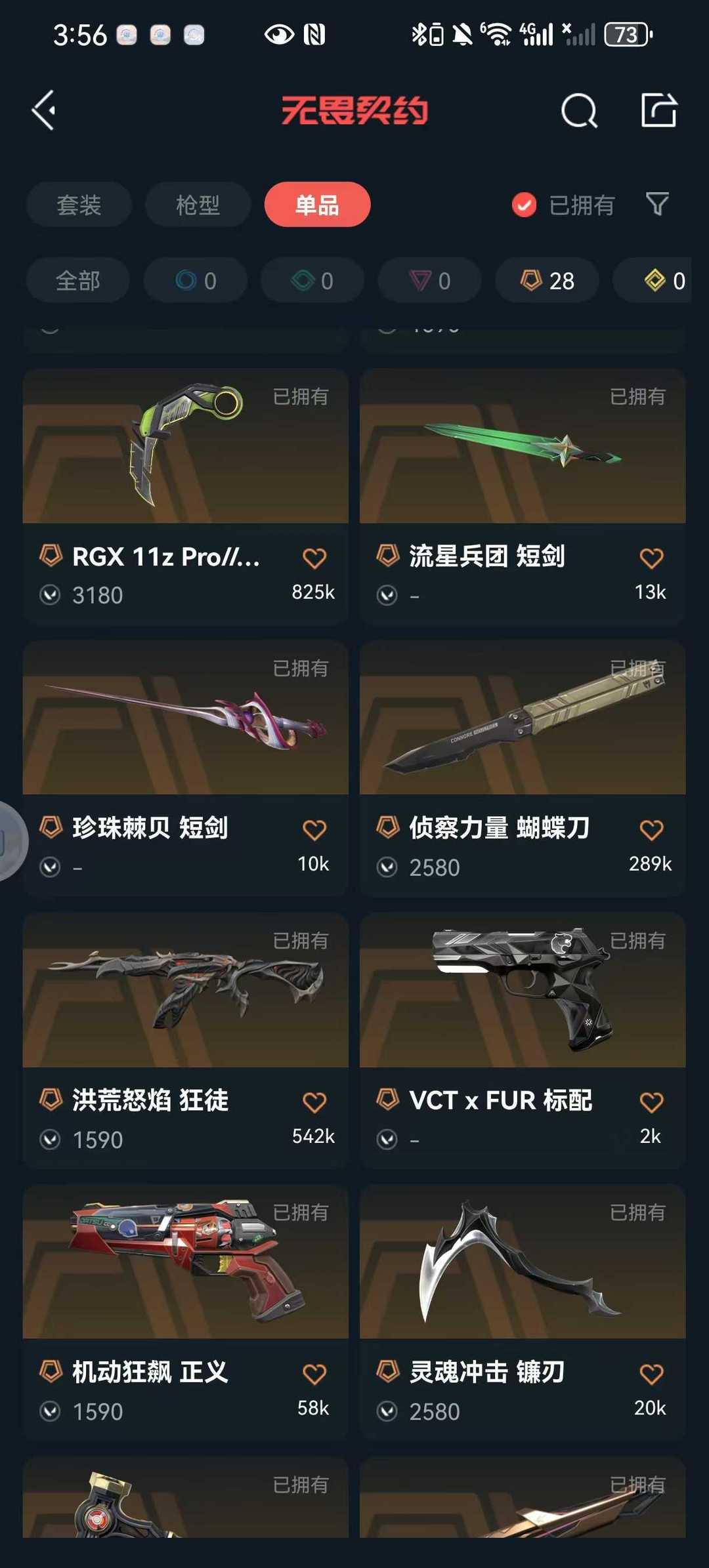Select the 全部 chip

coord(78,280)
